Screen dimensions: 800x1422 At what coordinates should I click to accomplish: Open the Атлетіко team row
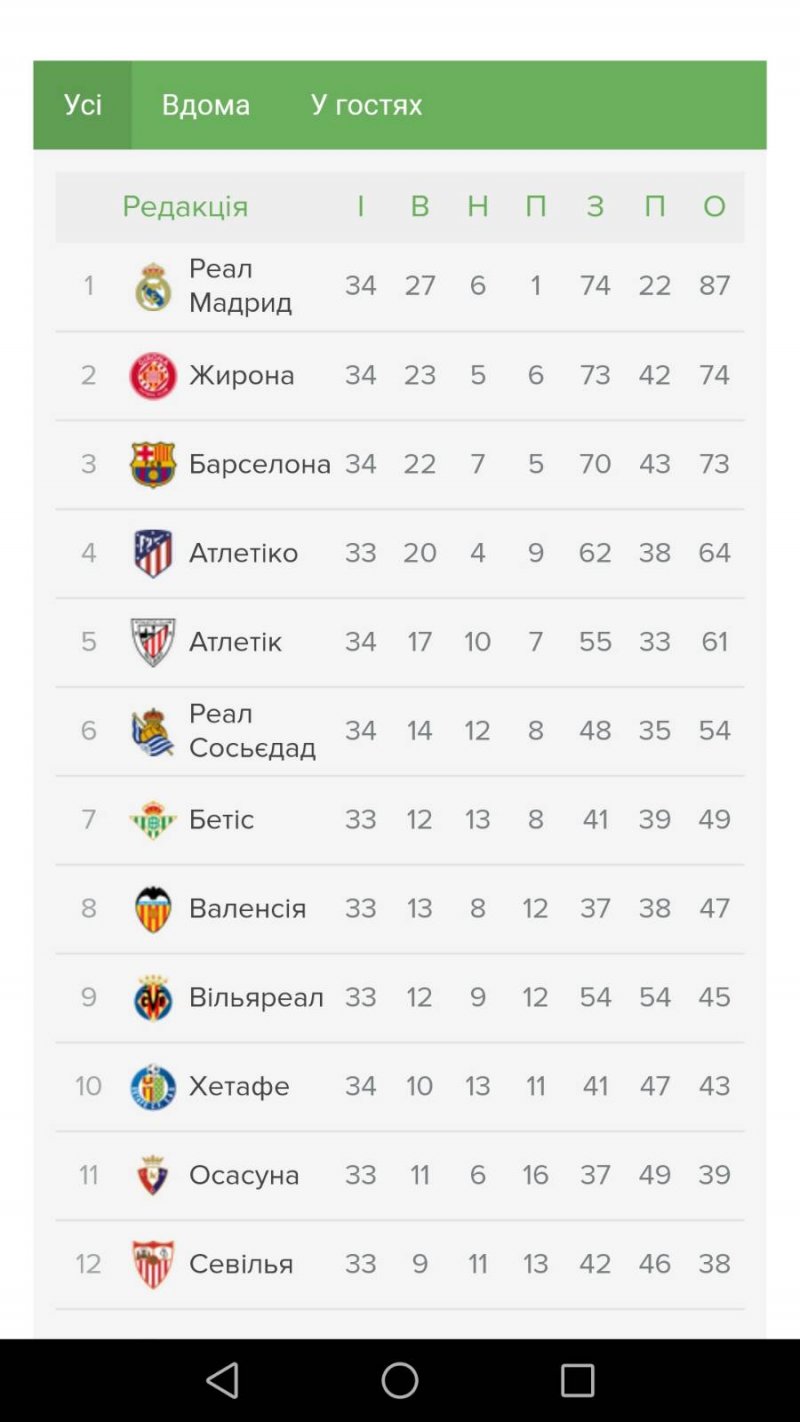(x=400, y=554)
